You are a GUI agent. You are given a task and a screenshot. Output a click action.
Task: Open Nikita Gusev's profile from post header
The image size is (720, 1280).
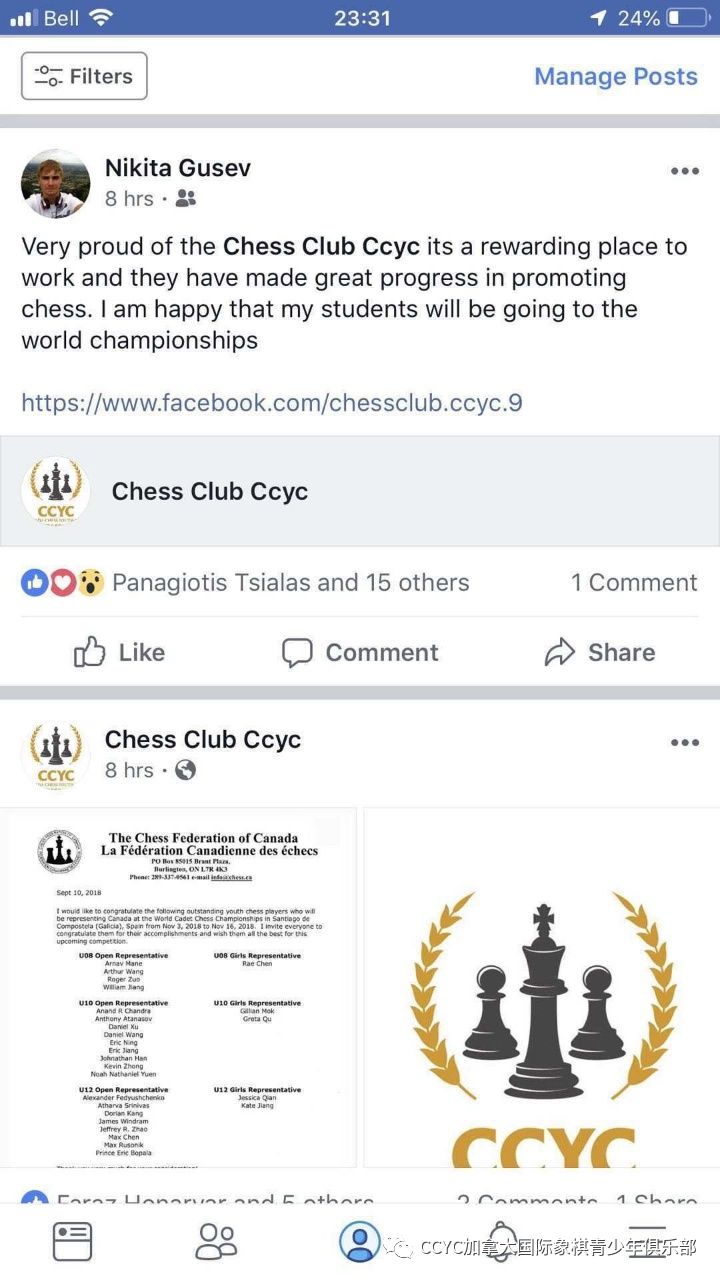(x=178, y=167)
